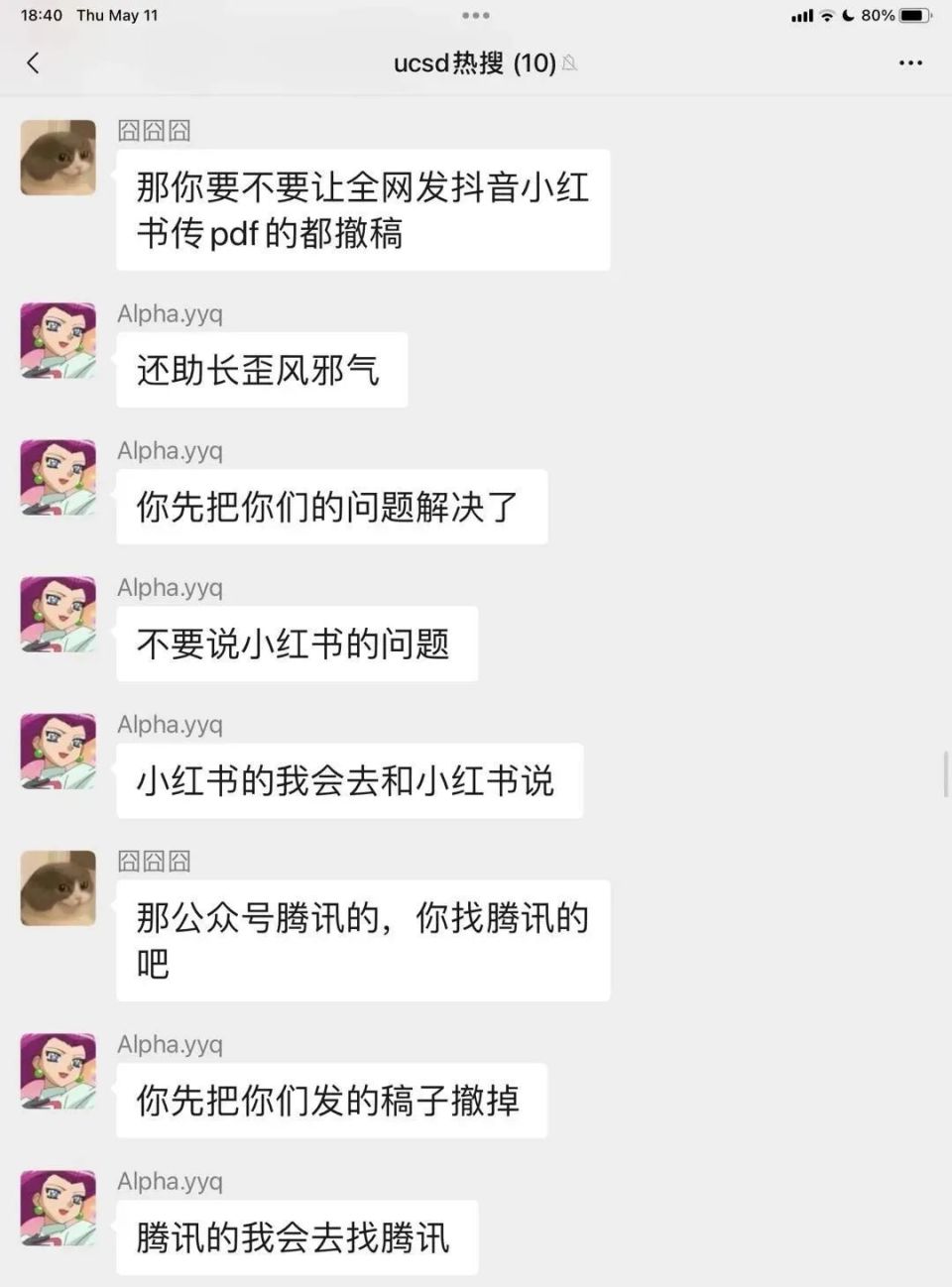
Task: Tap the status bar time 18:40 to scroll to top
Action: pyautogui.click(x=40, y=15)
